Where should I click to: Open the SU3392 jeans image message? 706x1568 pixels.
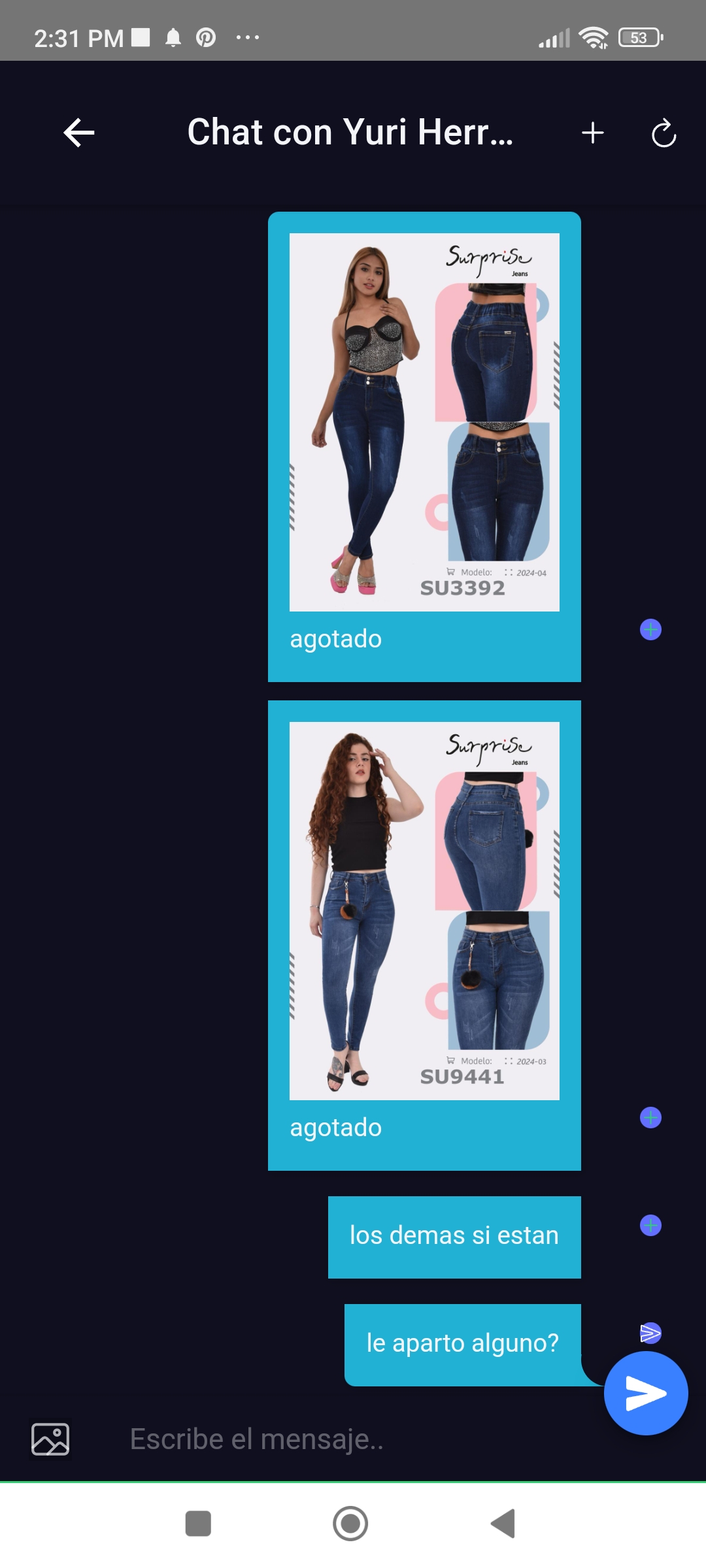click(424, 422)
